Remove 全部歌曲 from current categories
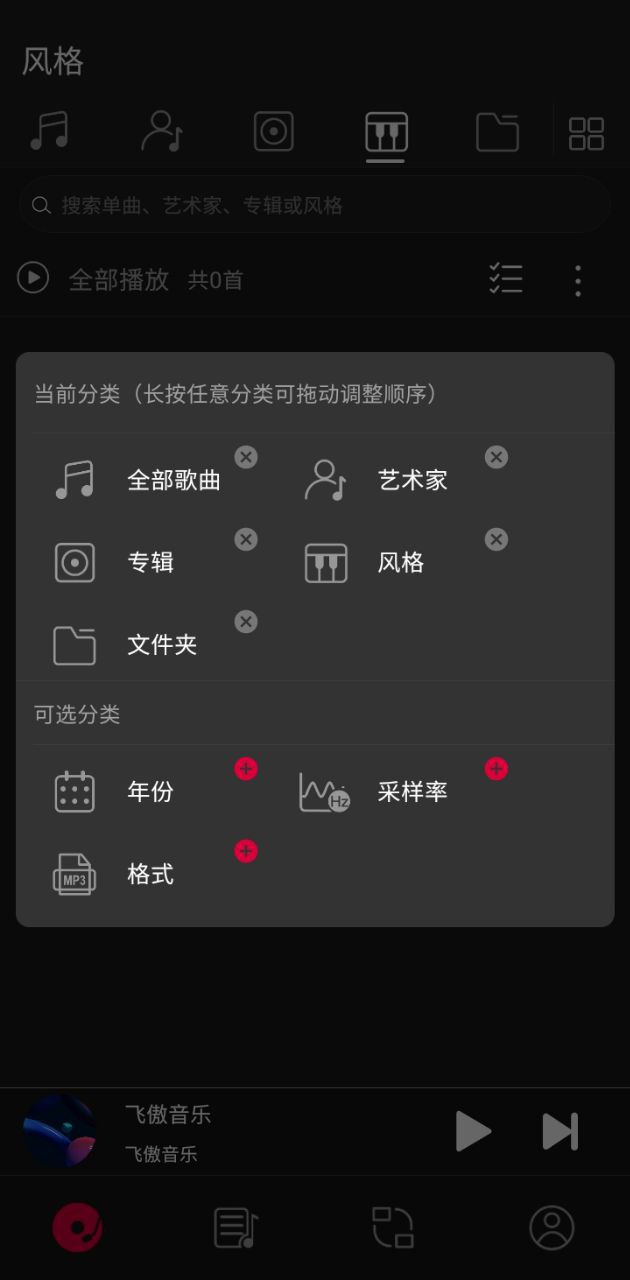Viewport: 630px width, 1280px height. (246, 457)
